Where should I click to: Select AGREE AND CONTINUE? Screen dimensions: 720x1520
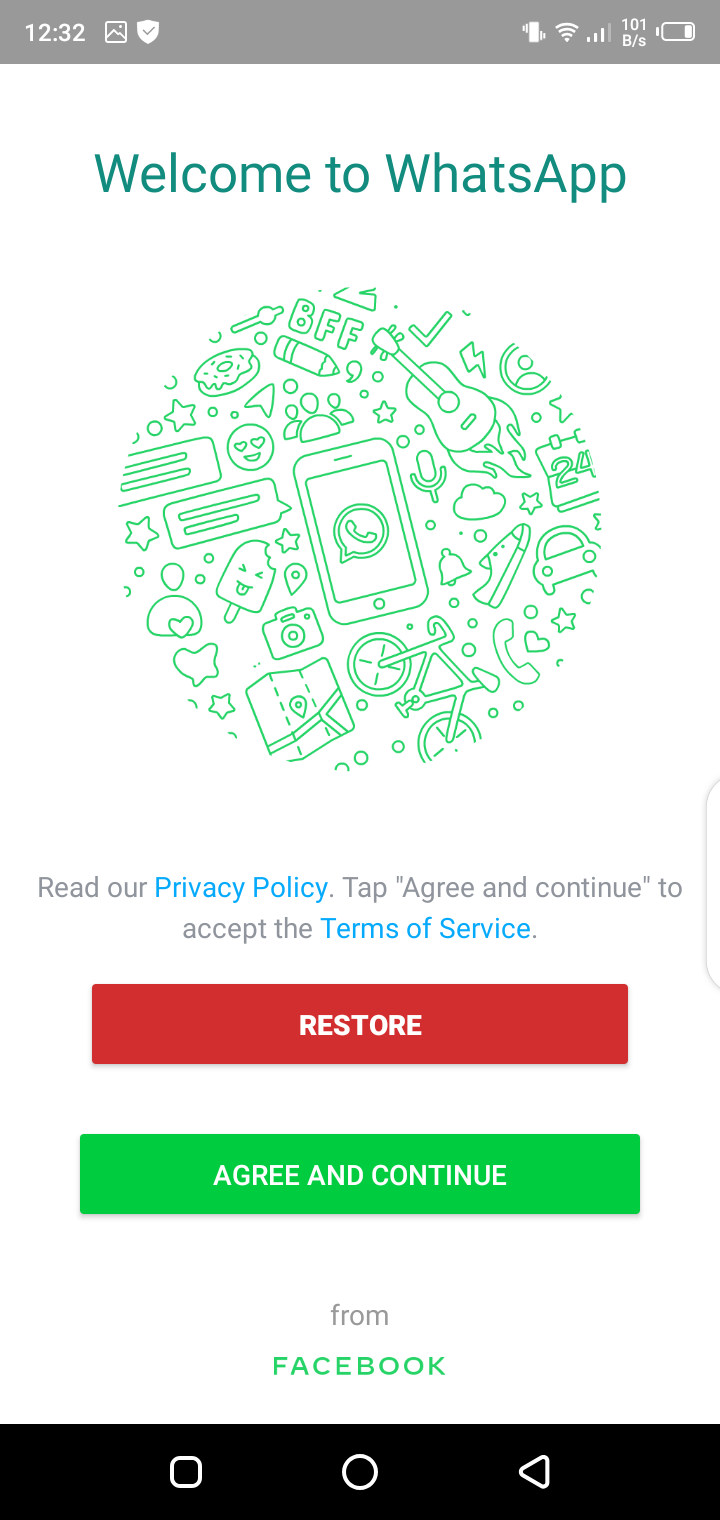tap(360, 1174)
